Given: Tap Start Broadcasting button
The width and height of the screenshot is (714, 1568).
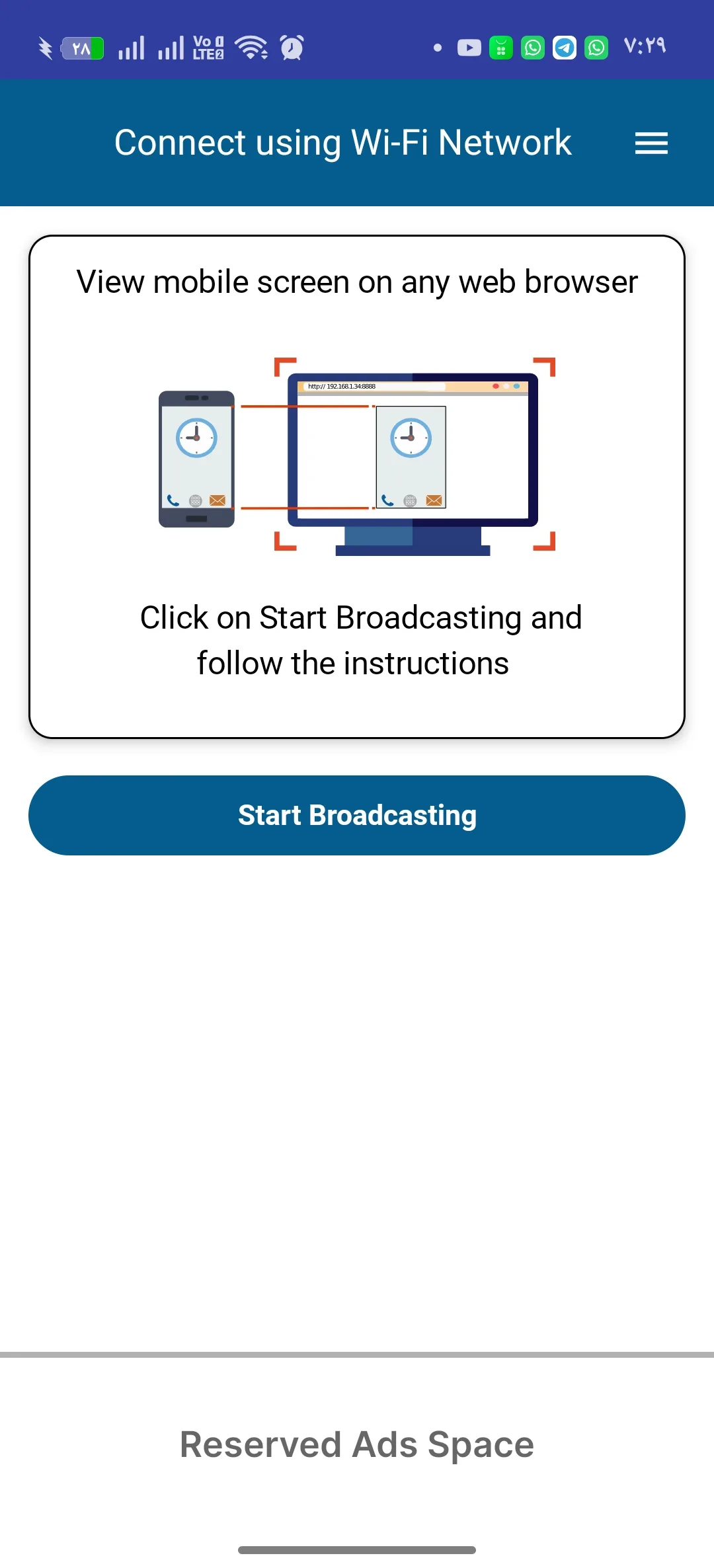Looking at the screenshot, I should click(357, 815).
